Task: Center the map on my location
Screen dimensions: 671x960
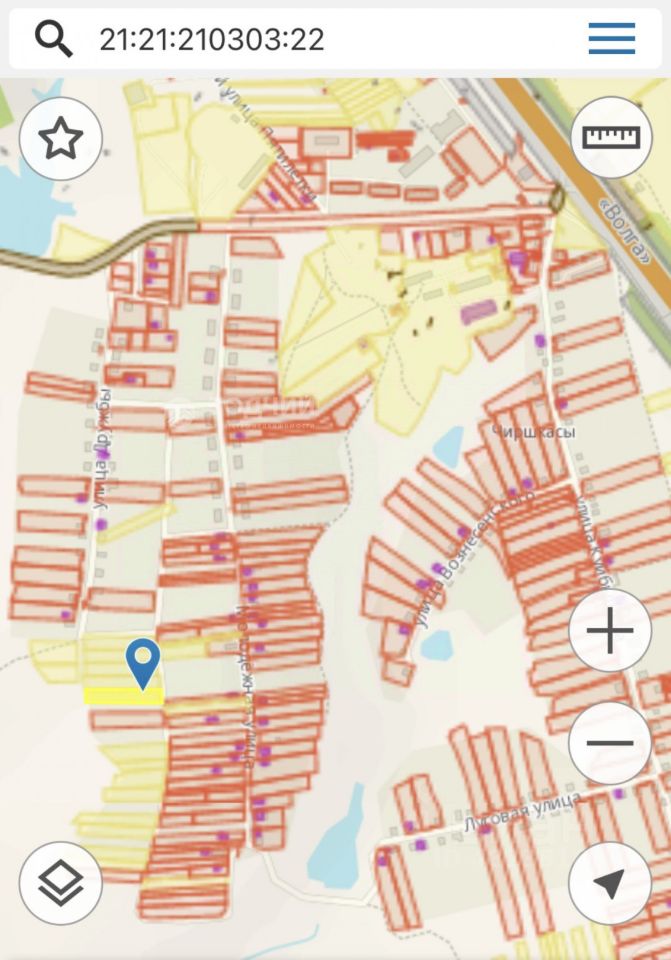Action: [x=610, y=883]
